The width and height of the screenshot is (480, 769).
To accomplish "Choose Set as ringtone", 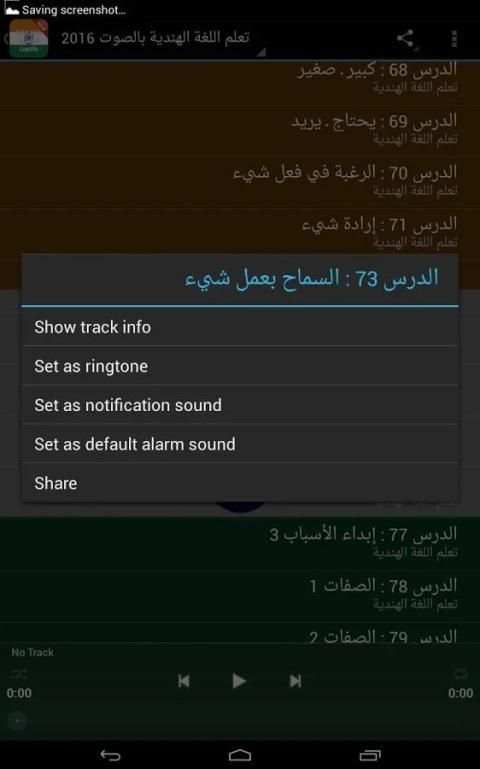I will (240, 366).
